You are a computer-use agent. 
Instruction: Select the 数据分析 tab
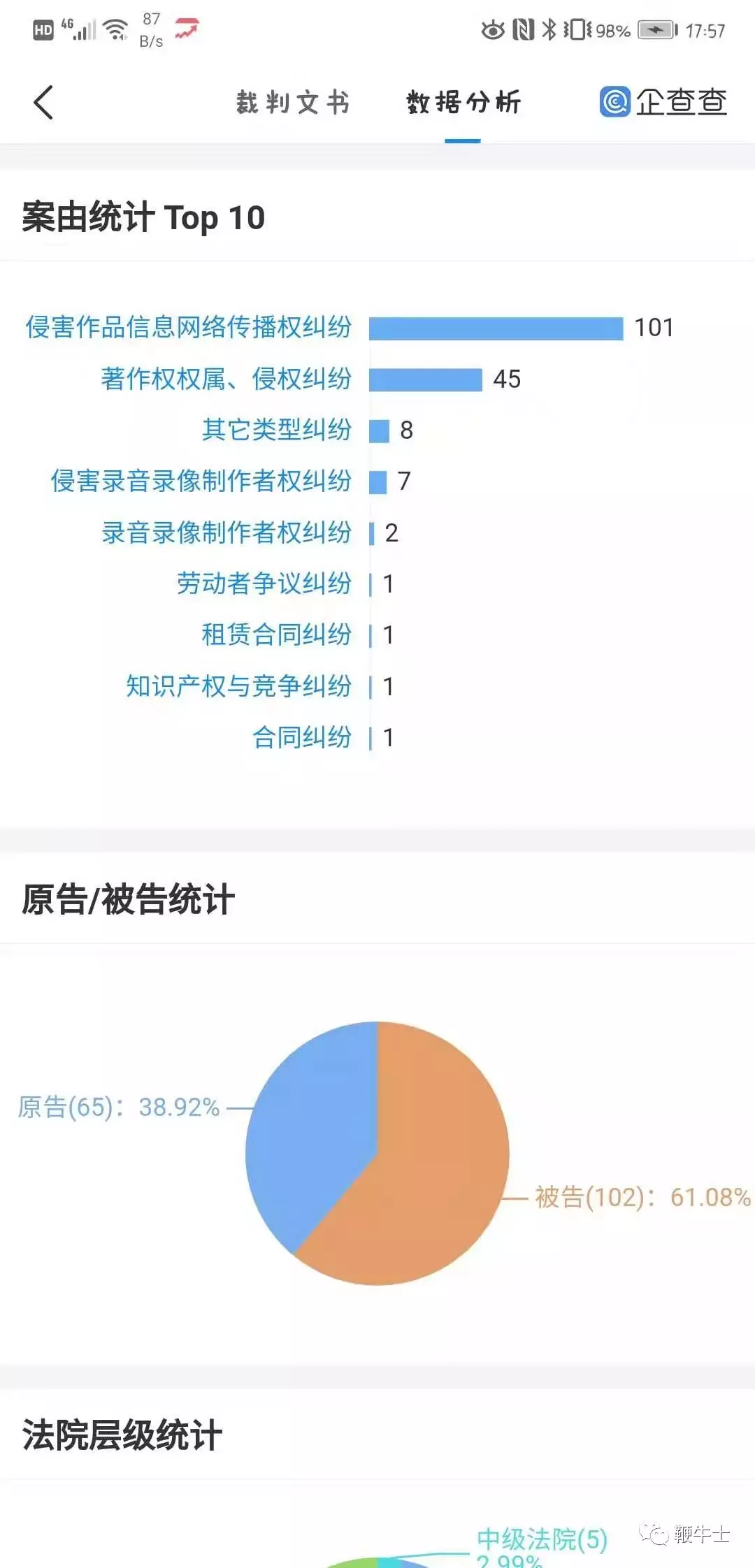[463, 103]
